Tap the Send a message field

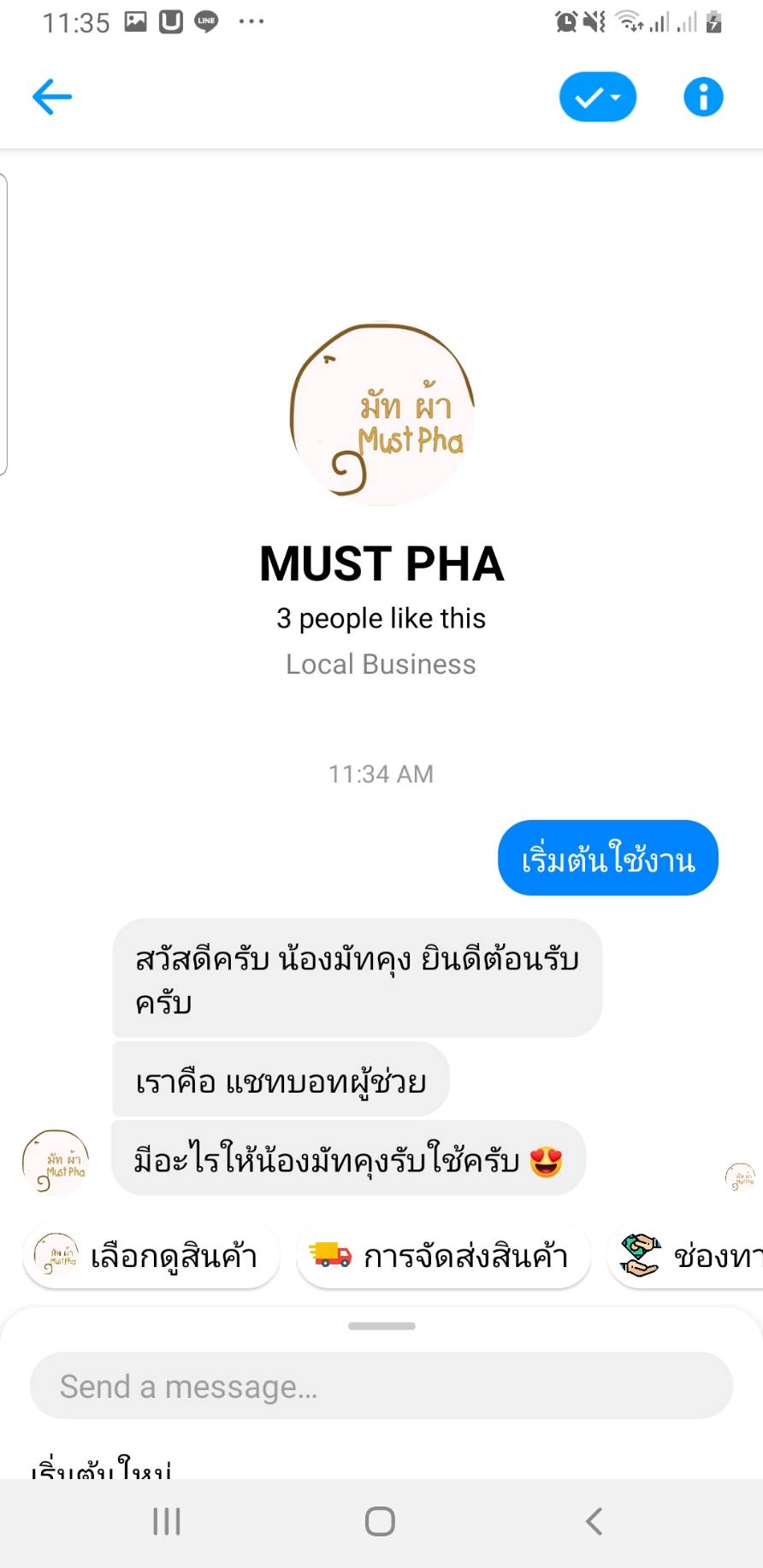click(381, 1386)
